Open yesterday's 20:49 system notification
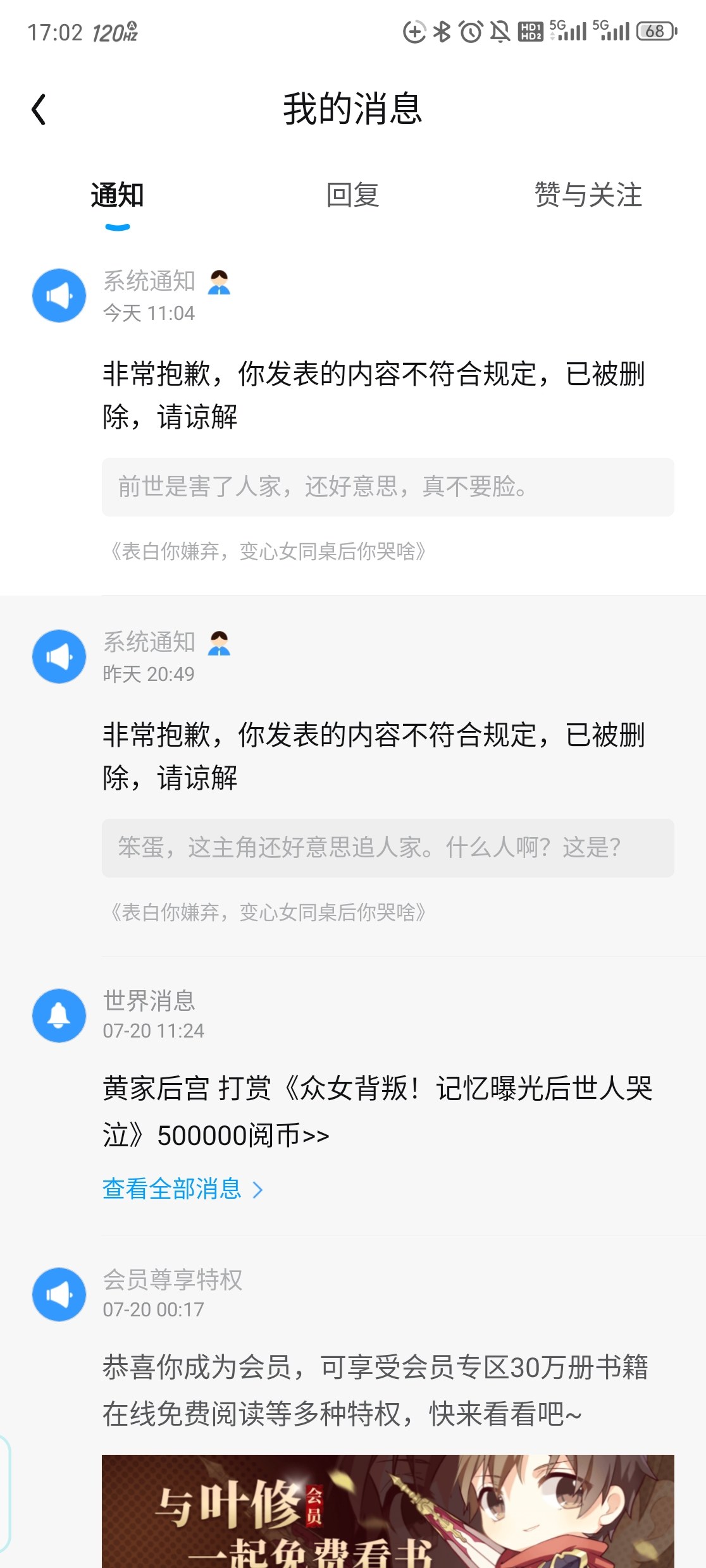The image size is (706, 1568). [373, 756]
